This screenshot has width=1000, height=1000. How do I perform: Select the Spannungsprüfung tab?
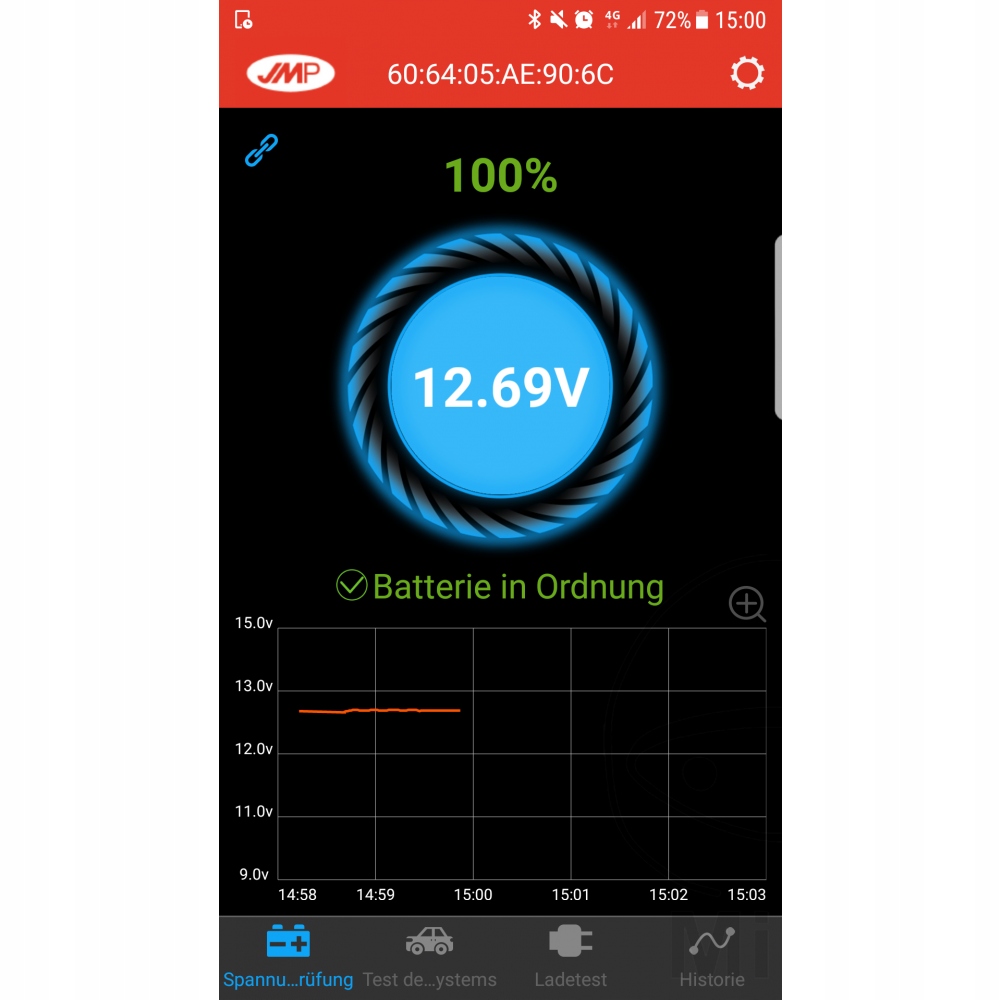point(288,956)
